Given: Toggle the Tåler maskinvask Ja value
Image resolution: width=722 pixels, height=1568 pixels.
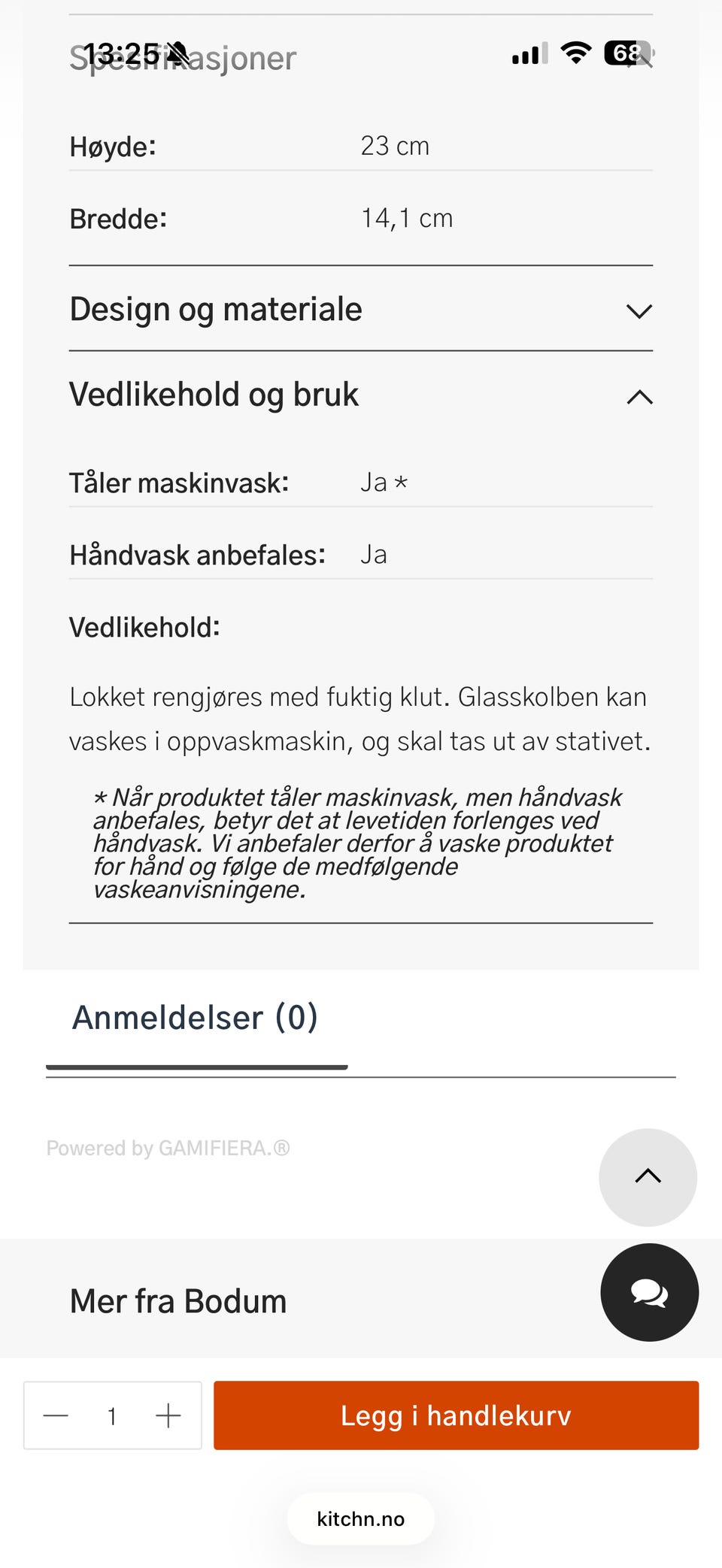Looking at the screenshot, I should click(382, 482).
